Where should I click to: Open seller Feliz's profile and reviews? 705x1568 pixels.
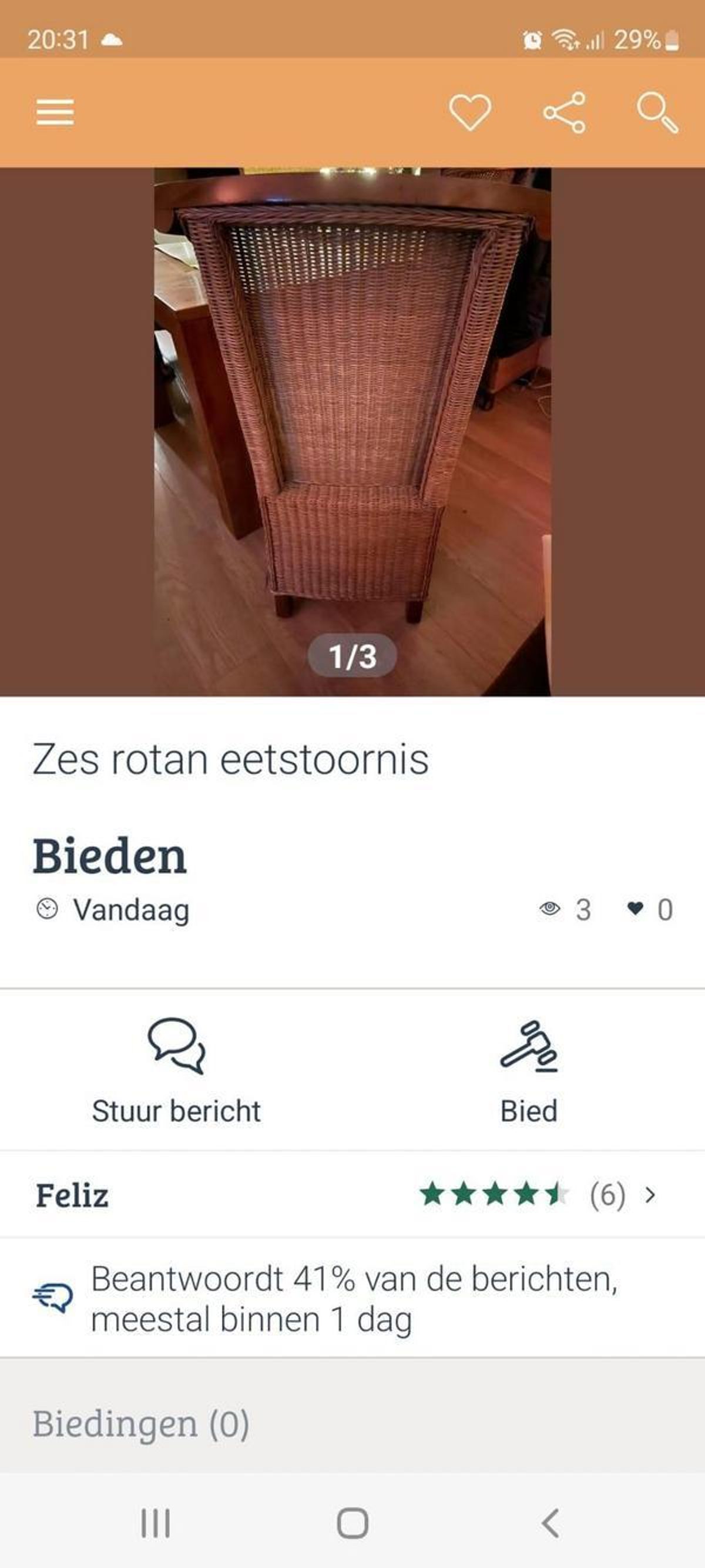point(352,1195)
